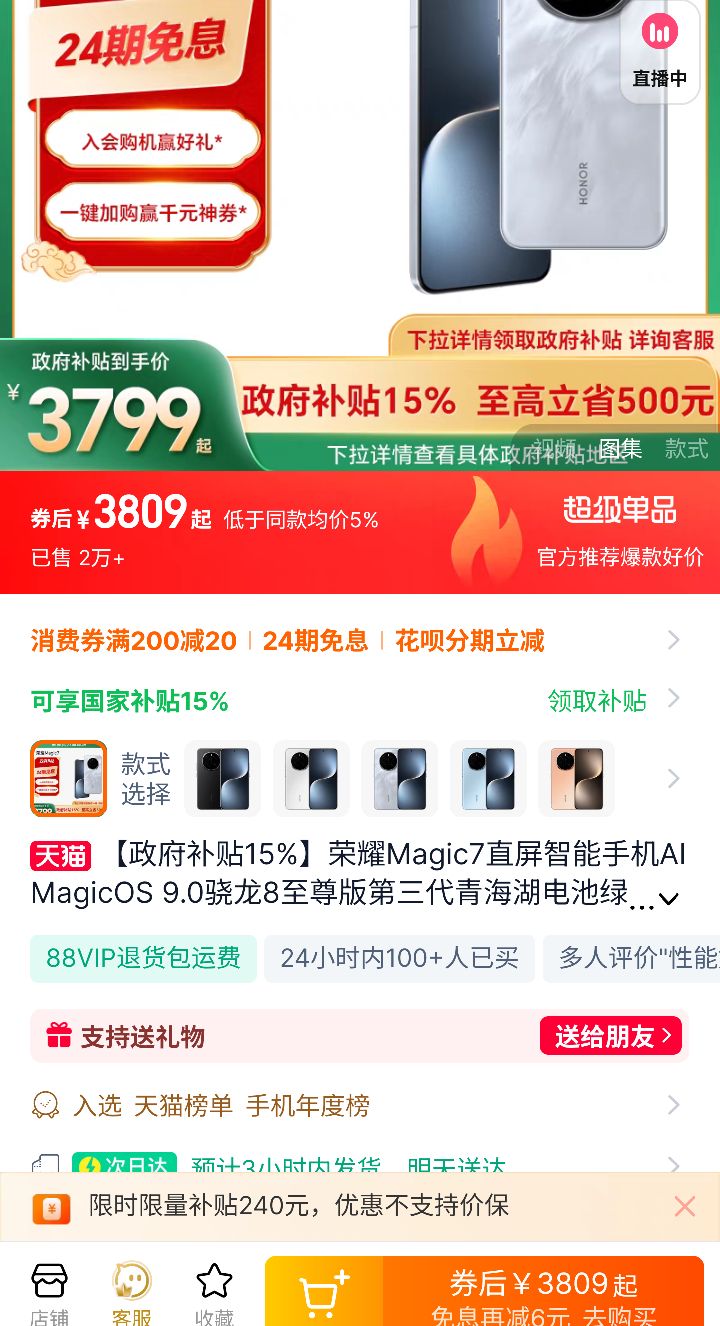Go to the 店铺 store page
Image resolution: width=720 pixels, height=1326 pixels.
49,1292
